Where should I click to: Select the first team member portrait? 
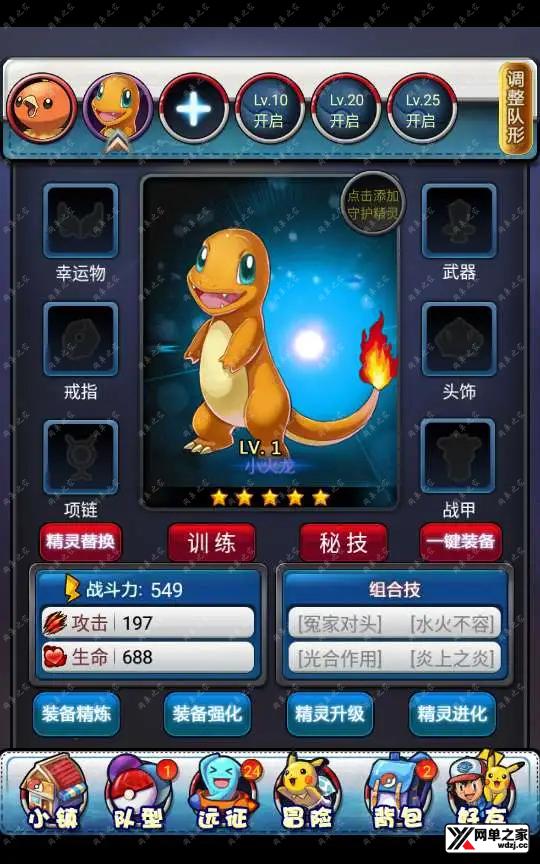42,109
